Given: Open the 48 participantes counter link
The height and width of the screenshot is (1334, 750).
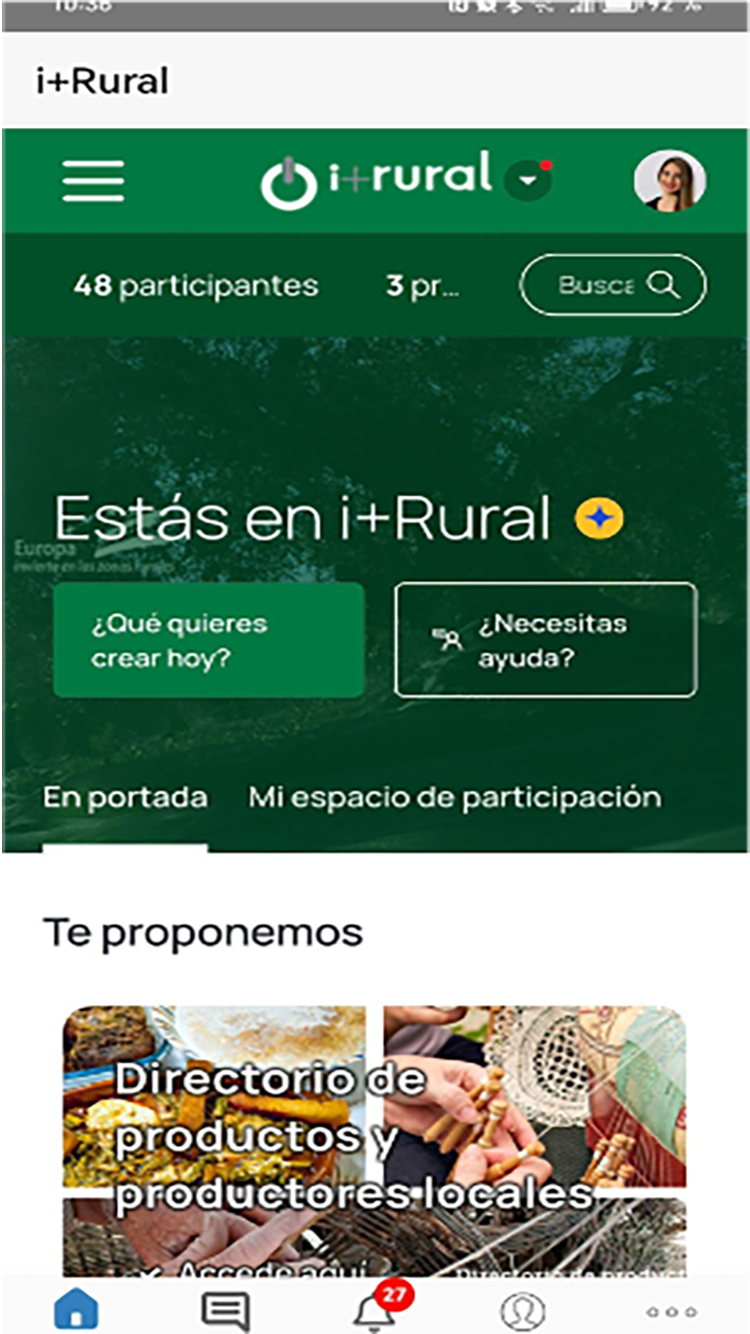Looking at the screenshot, I should (195, 284).
